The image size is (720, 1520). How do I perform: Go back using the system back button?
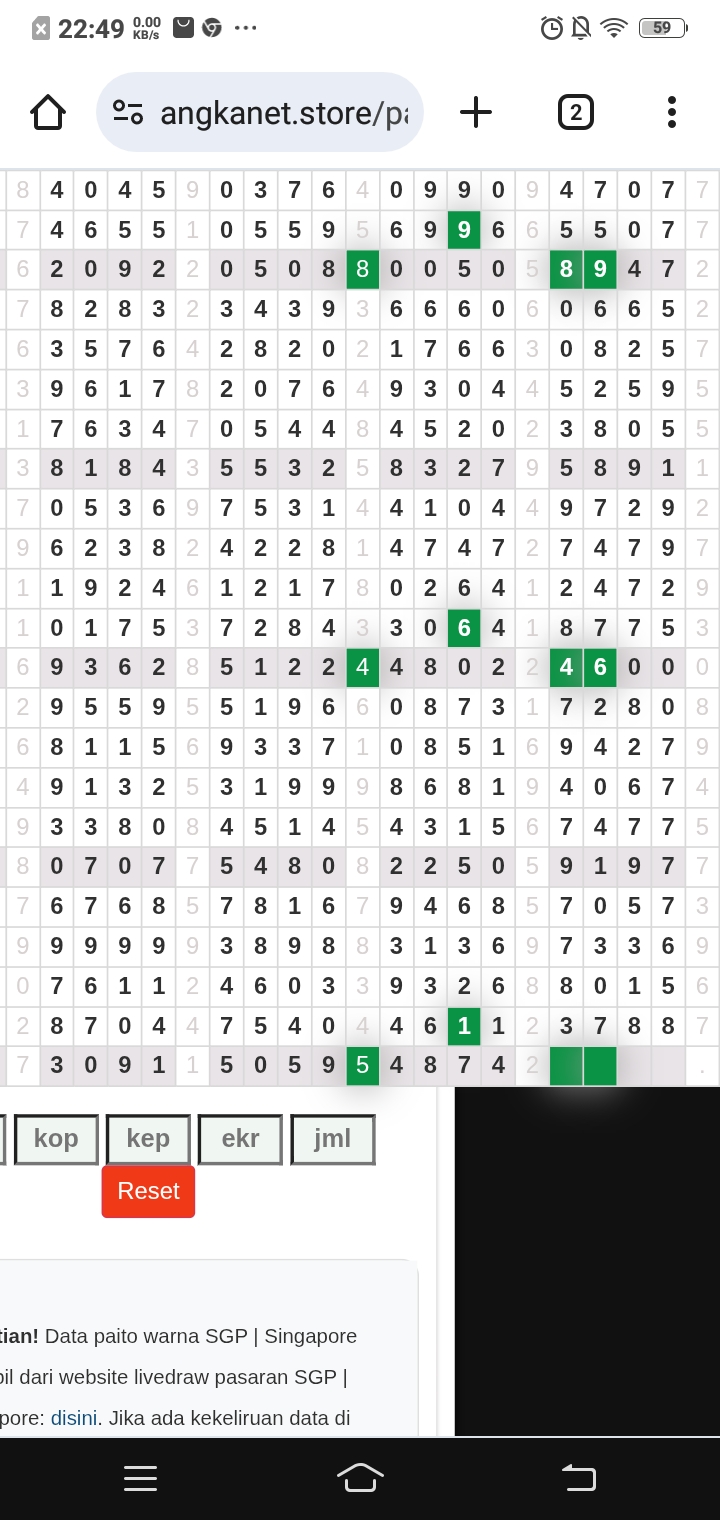click(578, 1477)
